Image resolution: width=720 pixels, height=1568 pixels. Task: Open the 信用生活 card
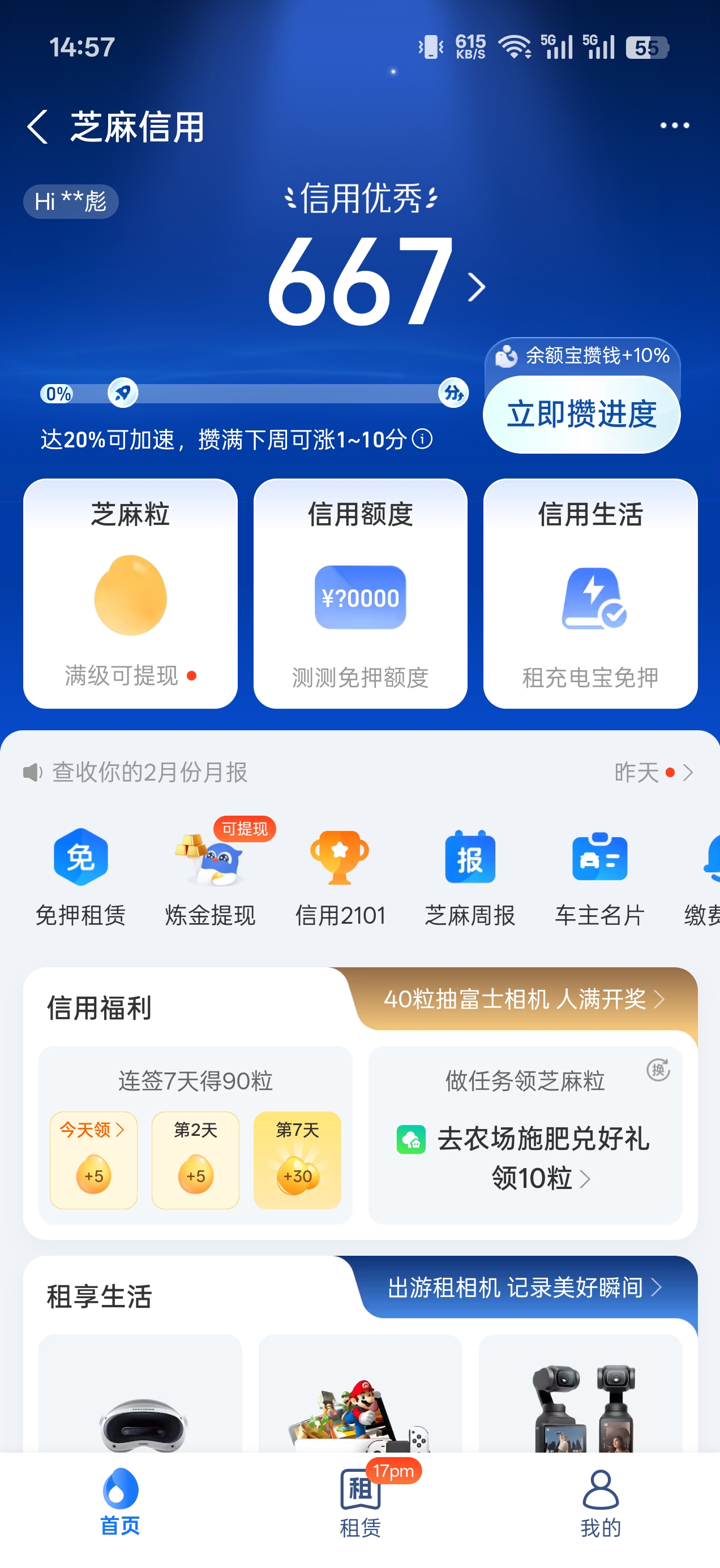(x=590, y=593)
